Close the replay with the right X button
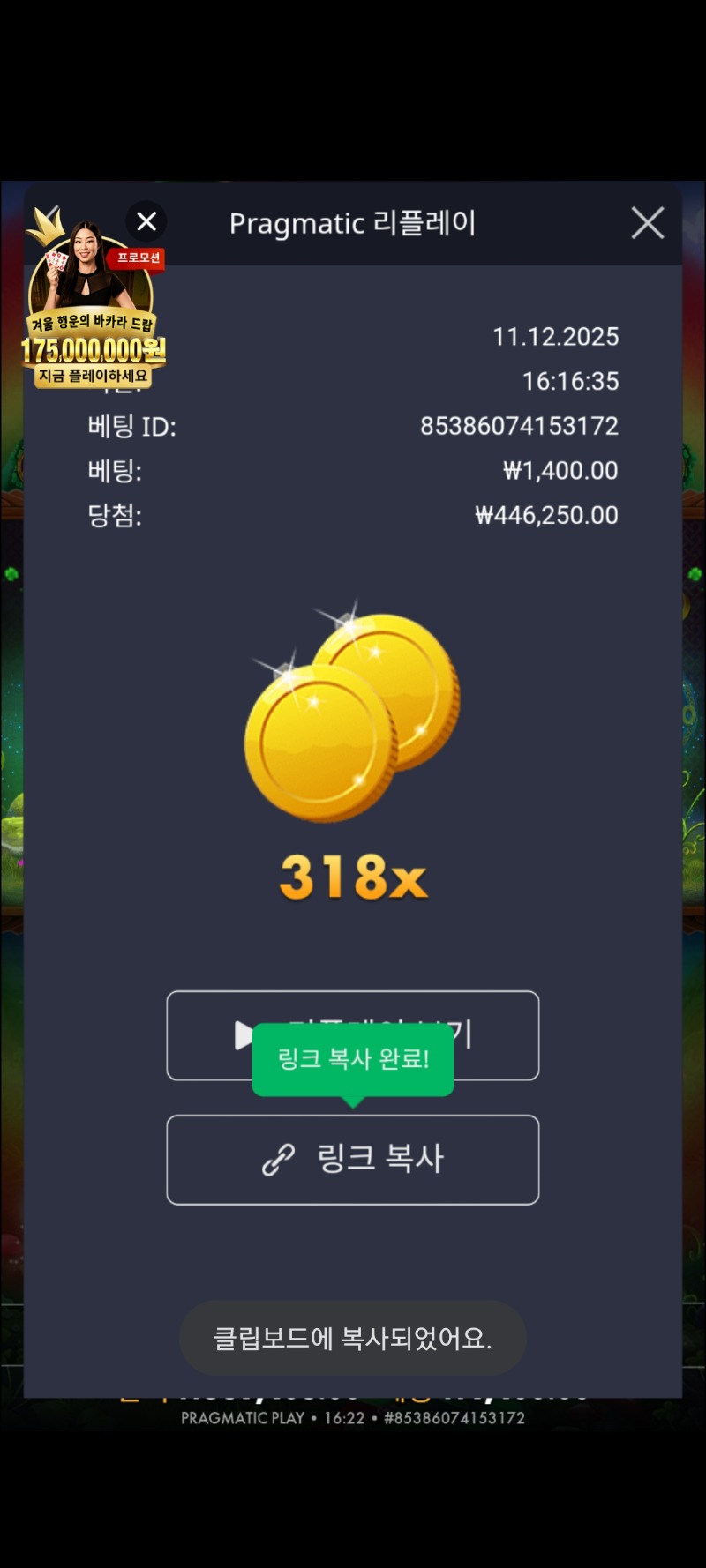 pyautogui.click(x=647, y=223)
